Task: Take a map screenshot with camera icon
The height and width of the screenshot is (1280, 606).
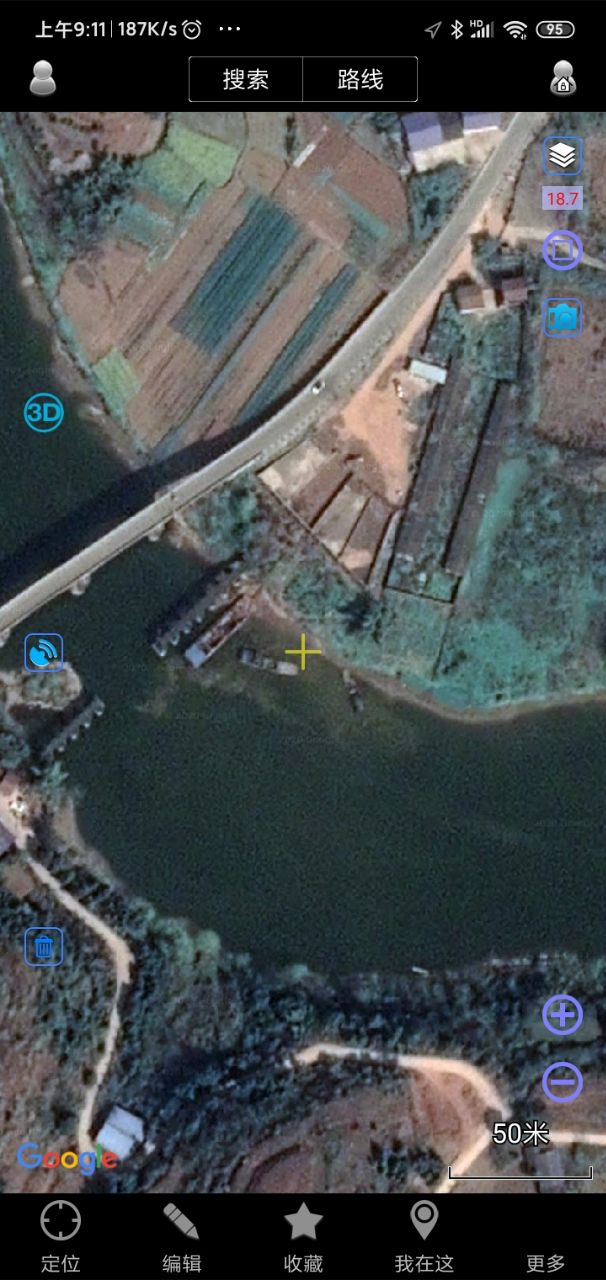Action: click(x=563, y=317)
